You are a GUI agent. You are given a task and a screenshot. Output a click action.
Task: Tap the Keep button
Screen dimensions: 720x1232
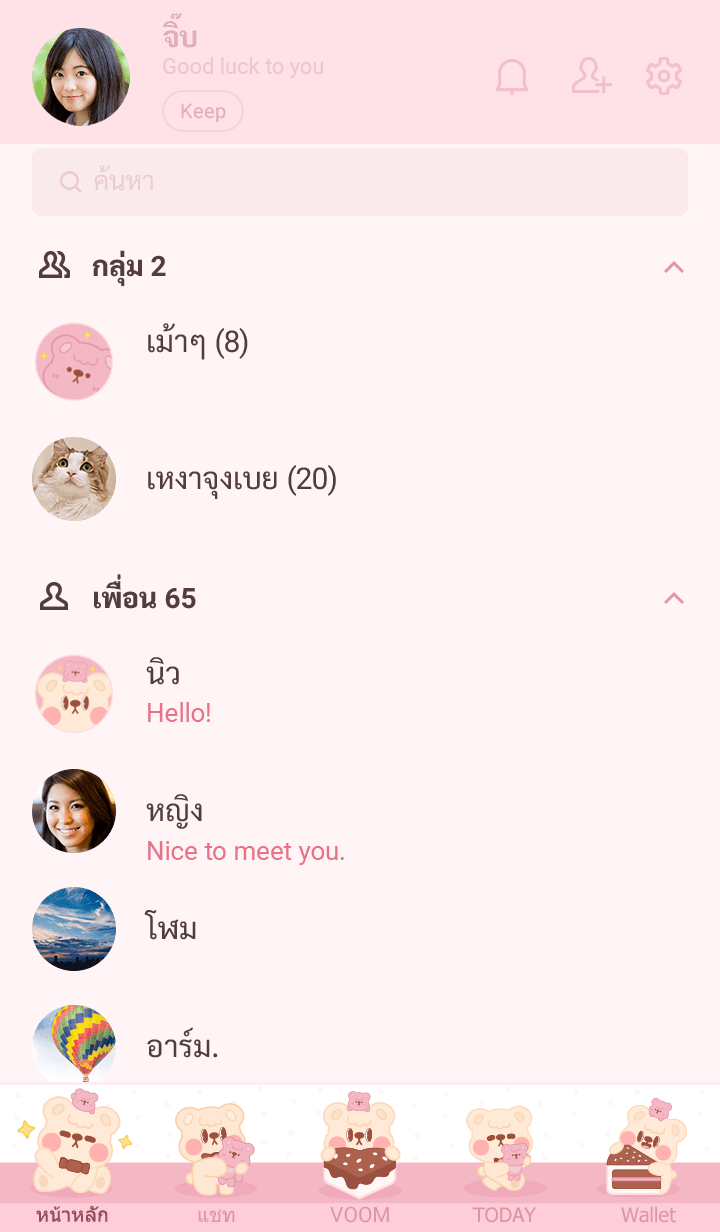203,111
